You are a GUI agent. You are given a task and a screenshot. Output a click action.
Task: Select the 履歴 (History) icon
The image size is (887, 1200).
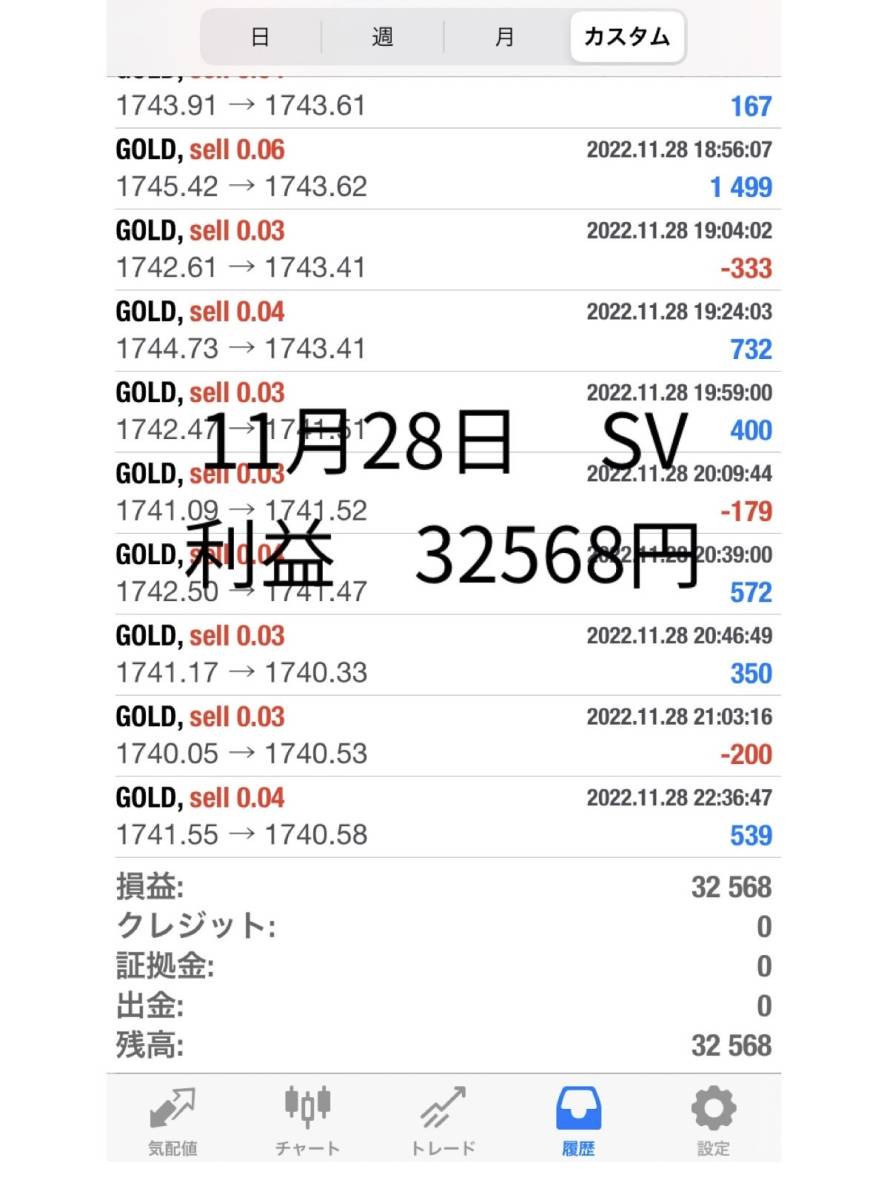pos(577,1118)
